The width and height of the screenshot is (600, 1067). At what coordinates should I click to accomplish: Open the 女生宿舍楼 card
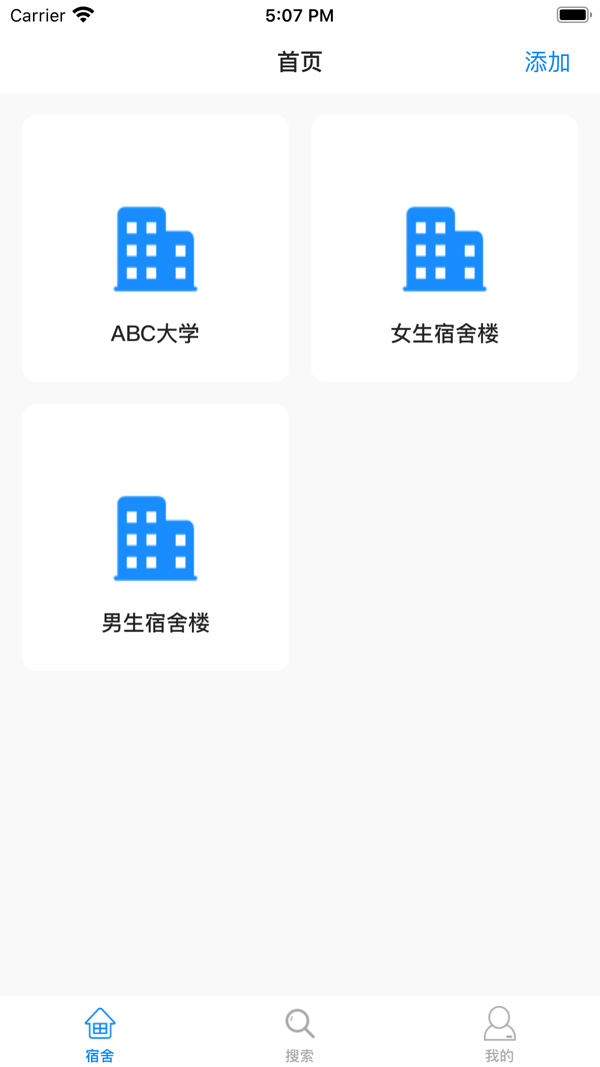tap(444, 248)
